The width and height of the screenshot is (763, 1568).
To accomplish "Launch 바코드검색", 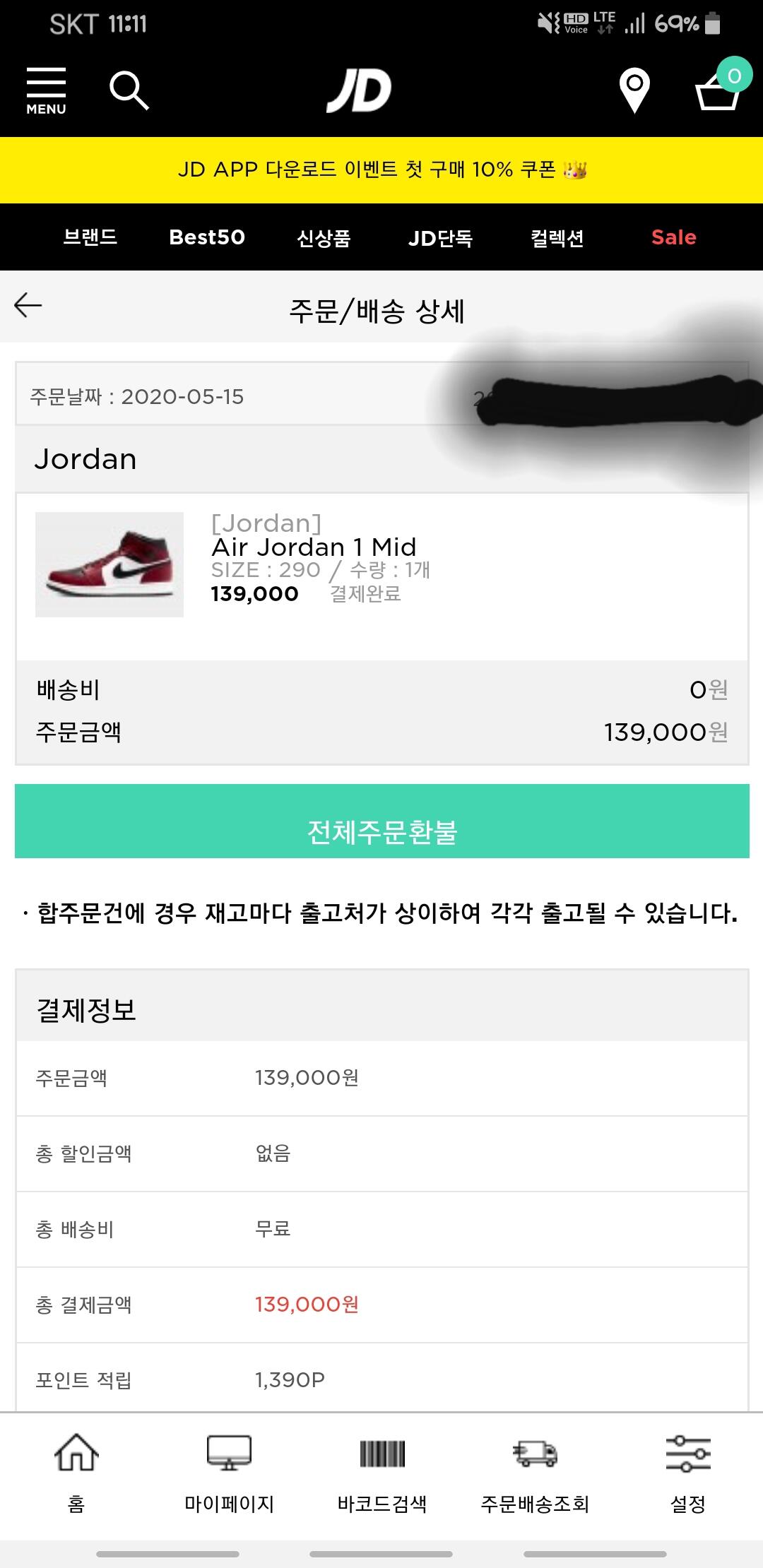I will [382, 1472].
